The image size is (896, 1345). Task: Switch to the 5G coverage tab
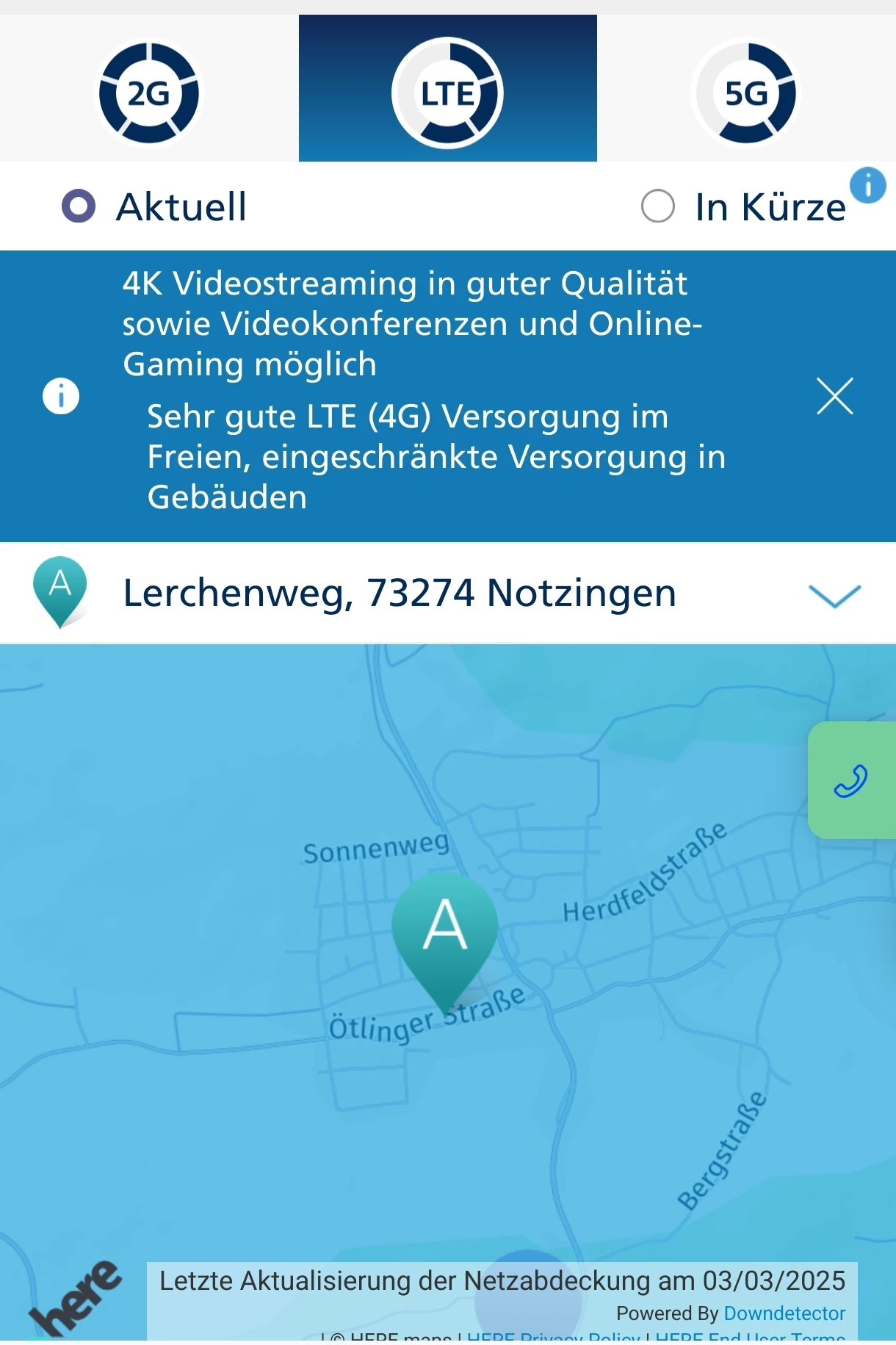tap(745, 93)
